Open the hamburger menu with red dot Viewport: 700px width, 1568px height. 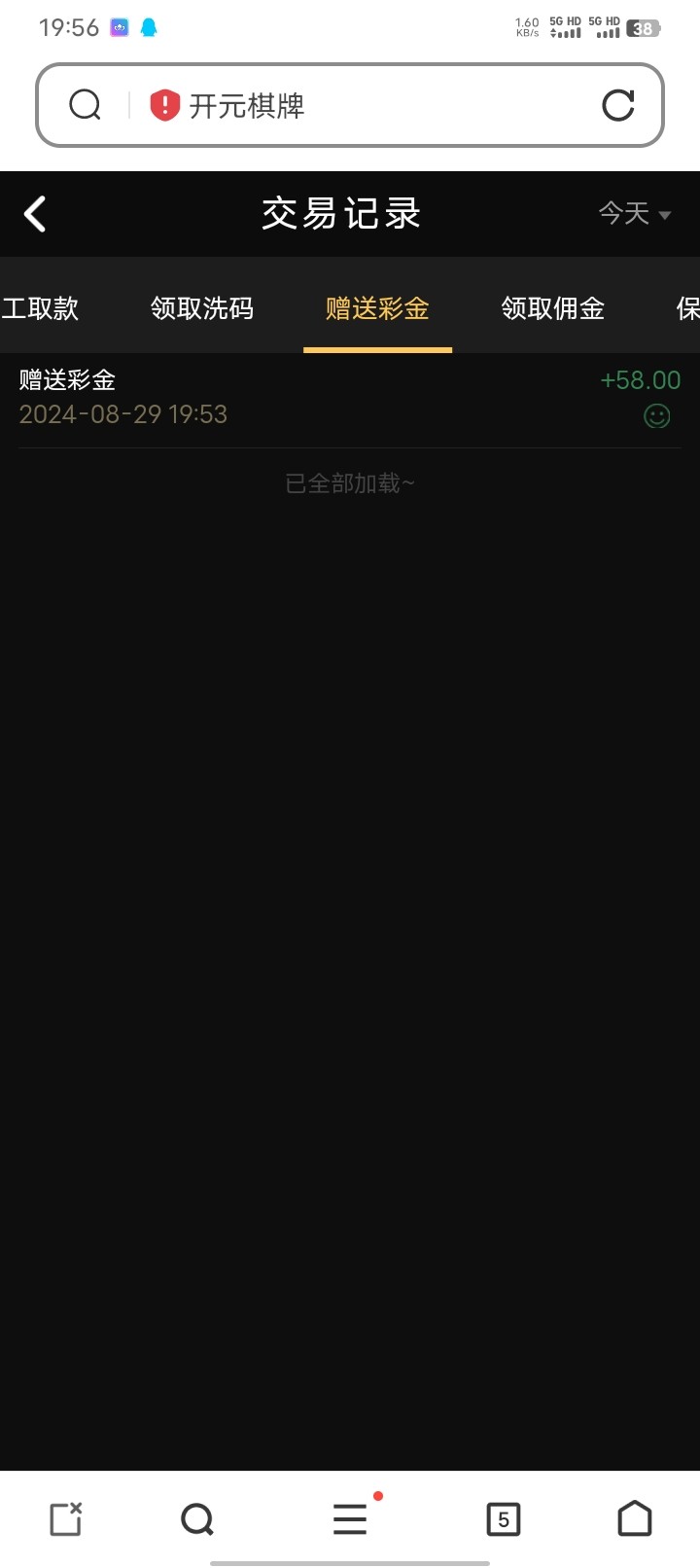(x=348, y=1518)
